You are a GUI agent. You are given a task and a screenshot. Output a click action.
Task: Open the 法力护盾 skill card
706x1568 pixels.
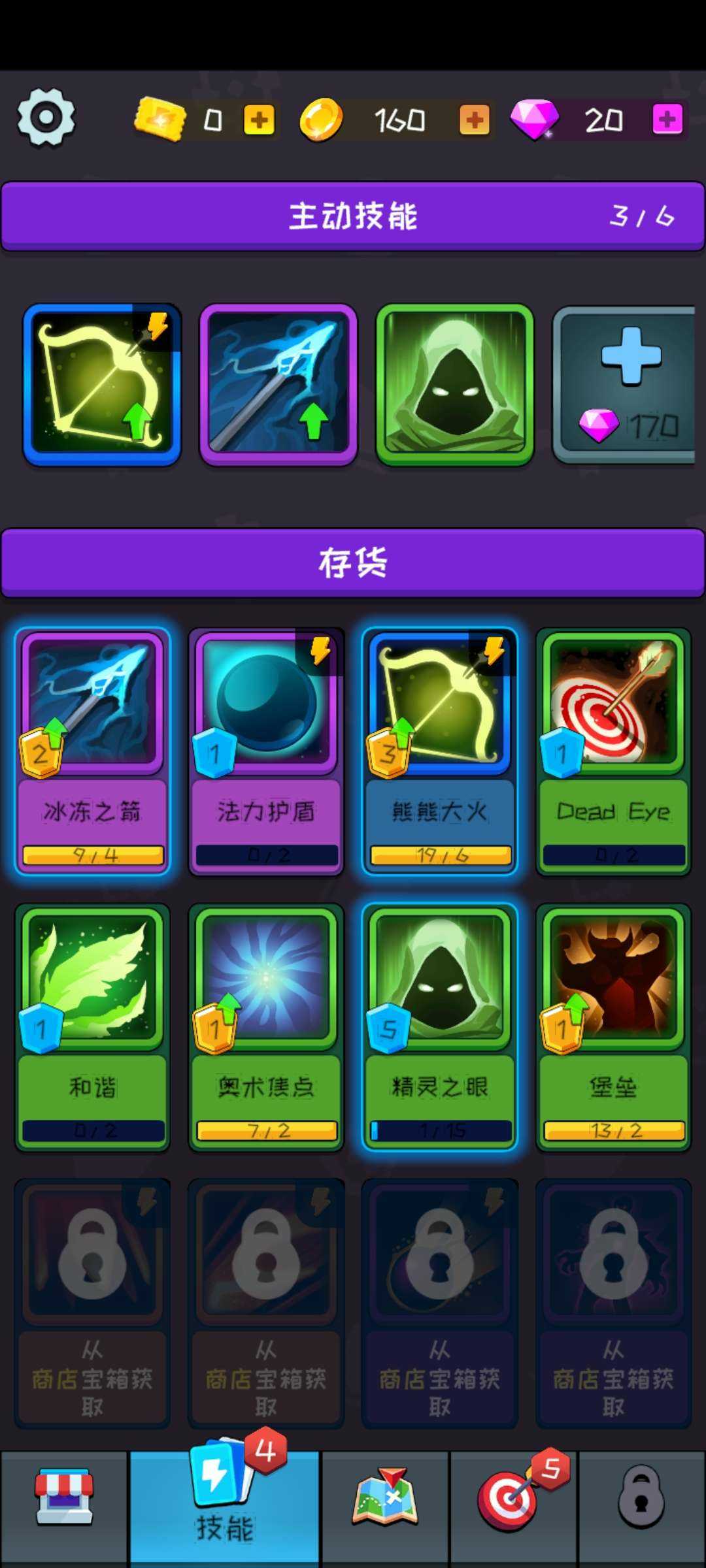266,751
